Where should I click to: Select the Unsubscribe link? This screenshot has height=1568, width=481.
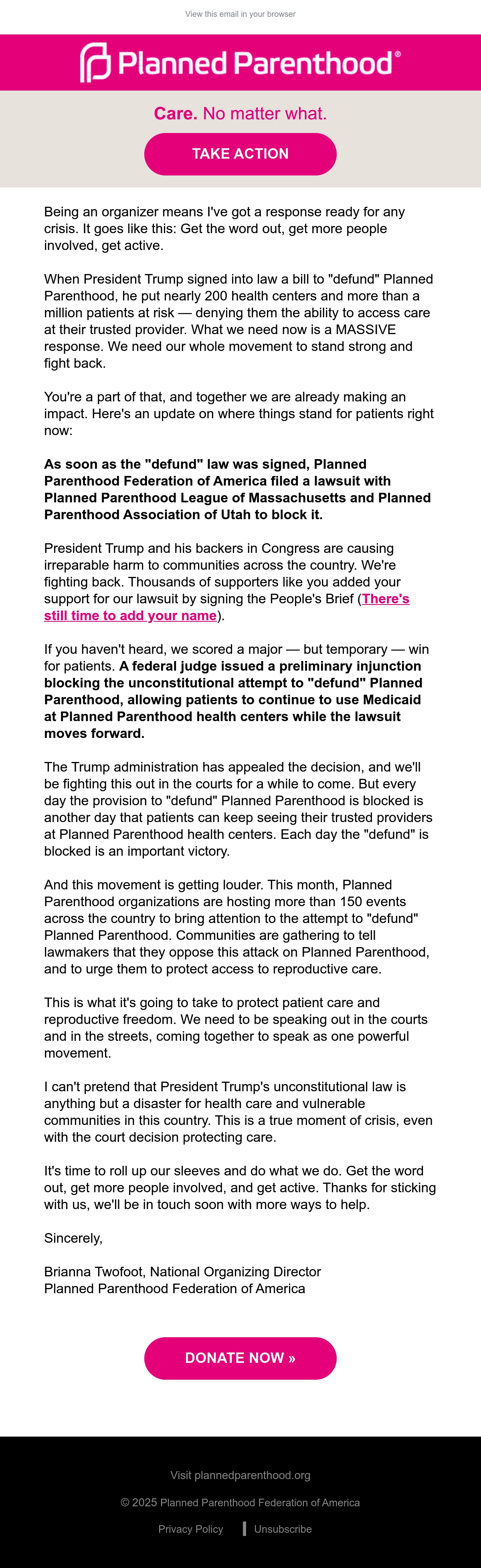283,1528
